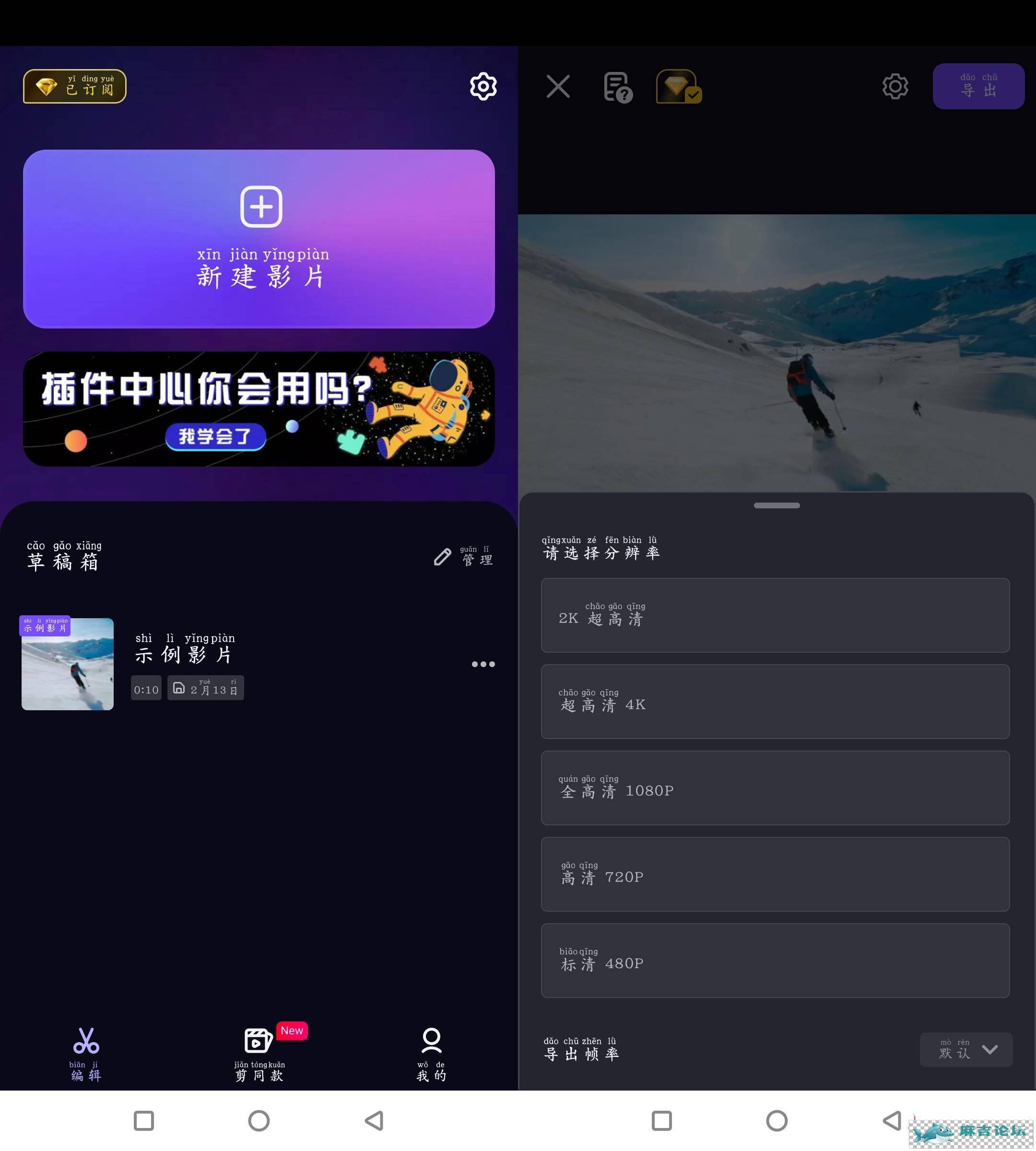Open 管理 to manage drafts
The image size is (1036, 1151).
[x=464, y=557]
